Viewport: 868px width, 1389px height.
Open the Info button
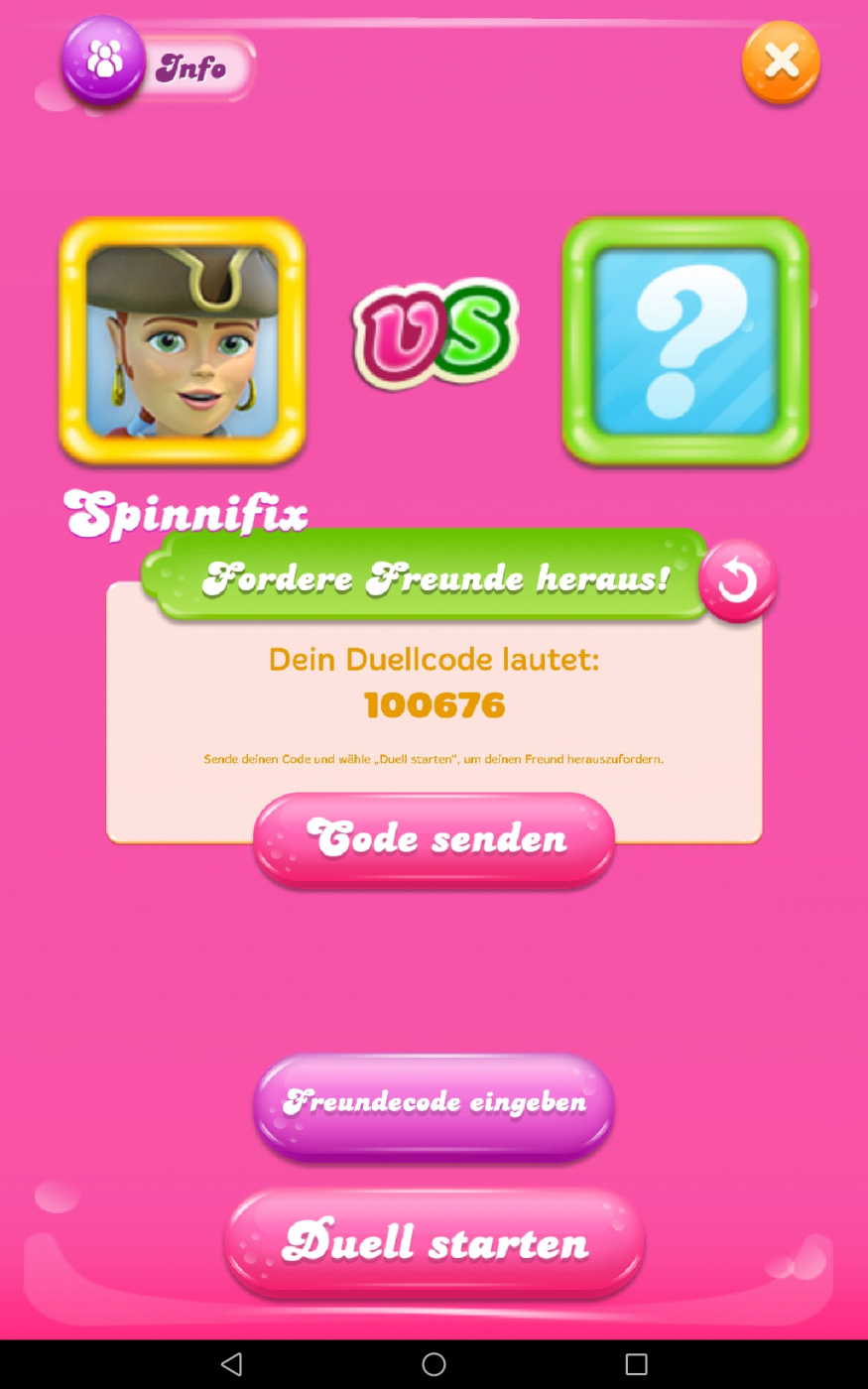pos(159,66)
